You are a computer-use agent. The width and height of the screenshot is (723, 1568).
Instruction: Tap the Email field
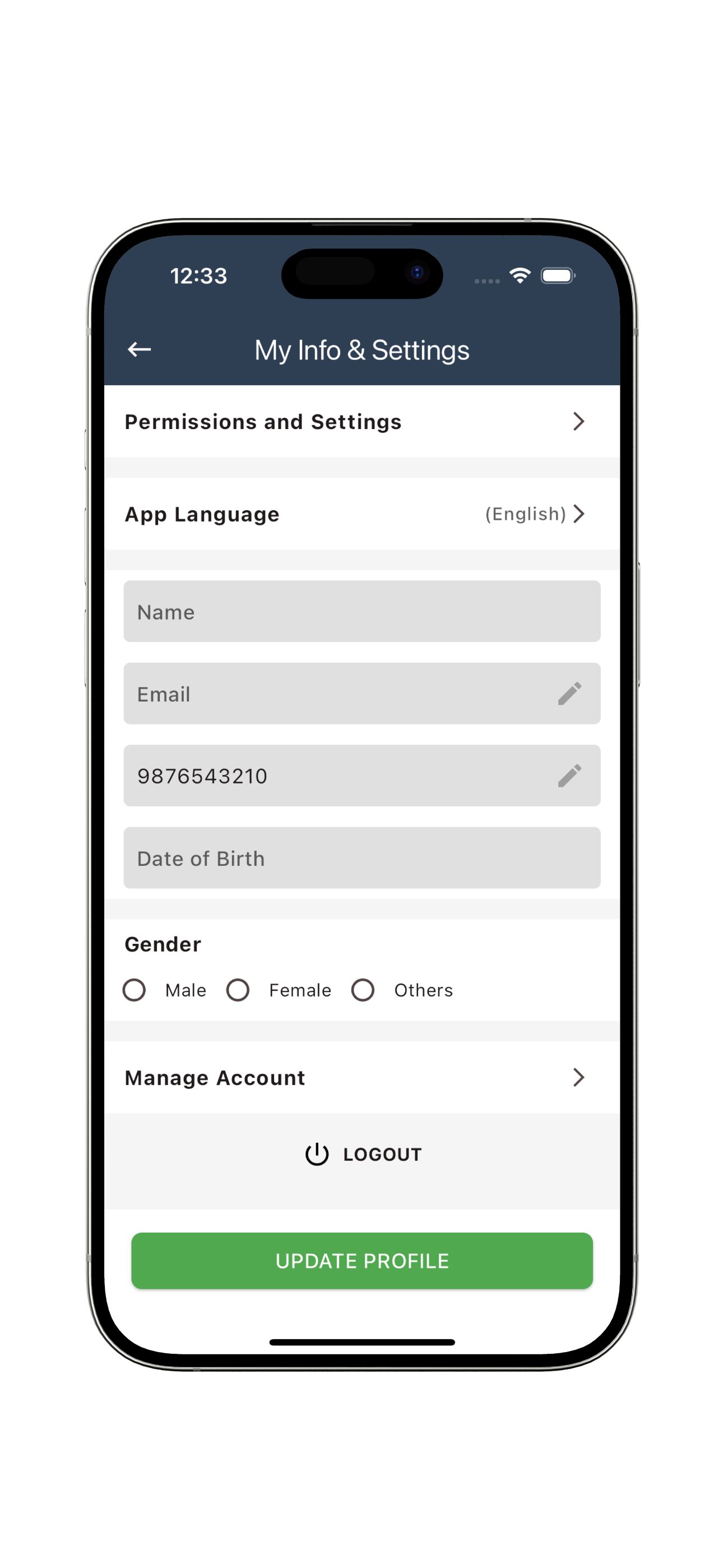(361, 693)
